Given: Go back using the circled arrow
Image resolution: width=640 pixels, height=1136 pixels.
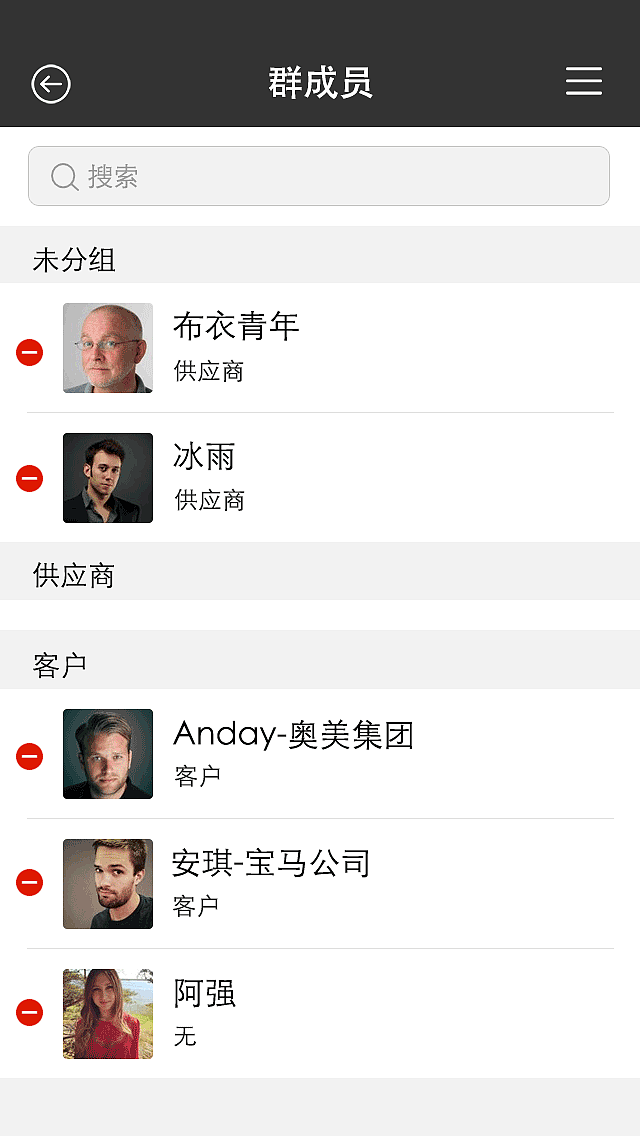Looking at the screenshot, I should (x=51, y=84).
